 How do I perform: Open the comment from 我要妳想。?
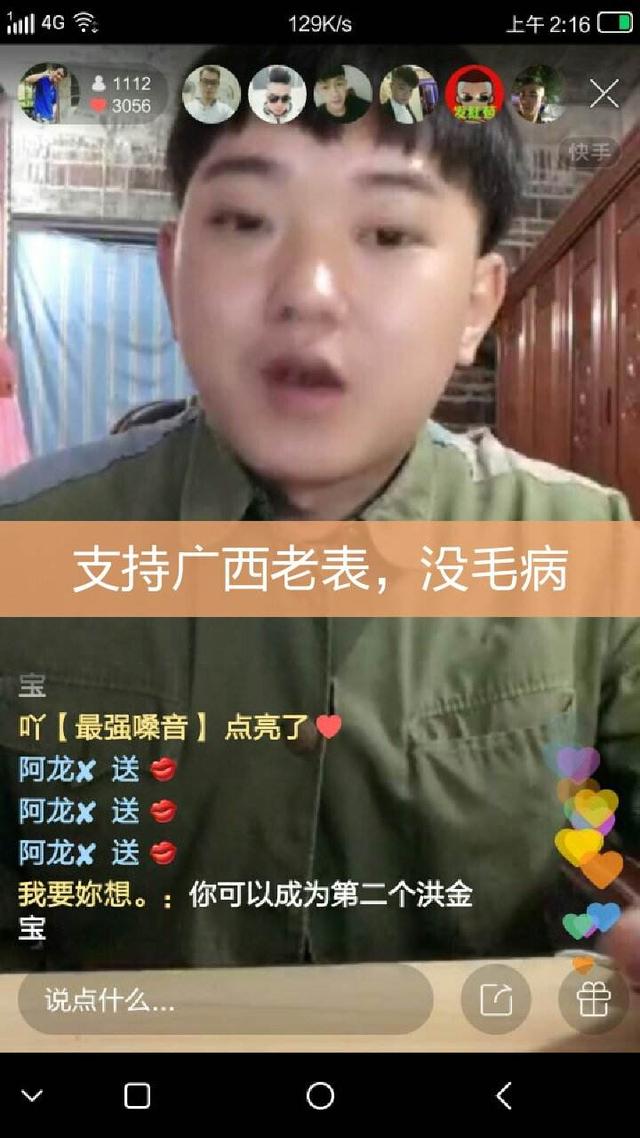245,911
